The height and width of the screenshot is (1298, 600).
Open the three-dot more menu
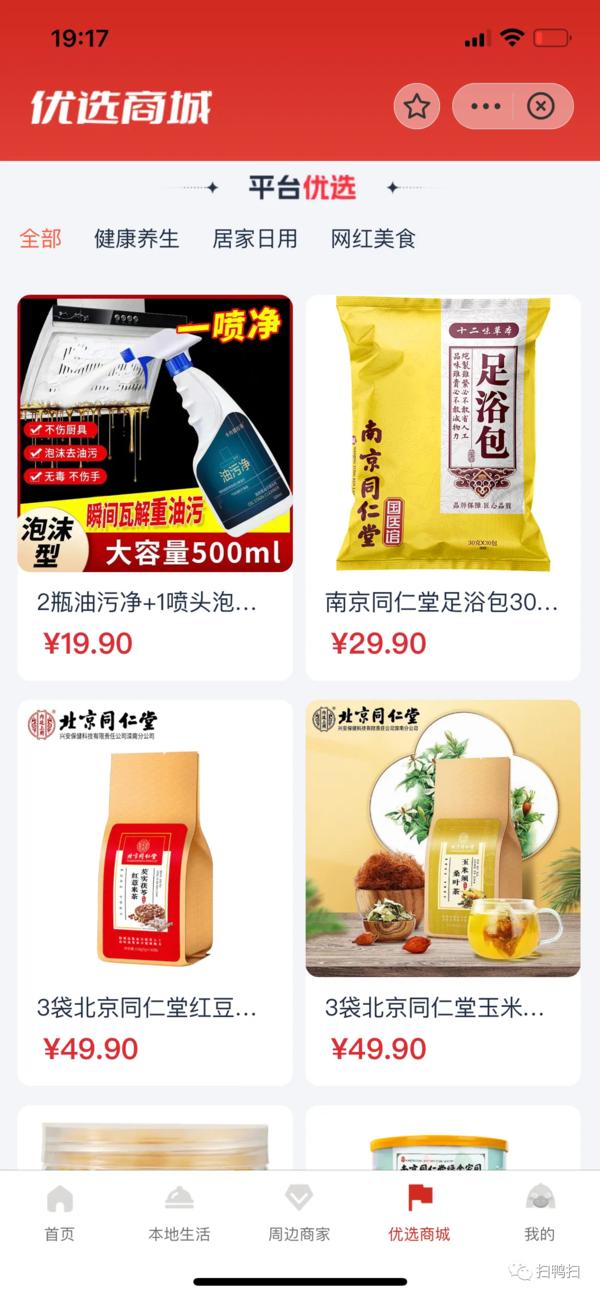tap(485, 106)
